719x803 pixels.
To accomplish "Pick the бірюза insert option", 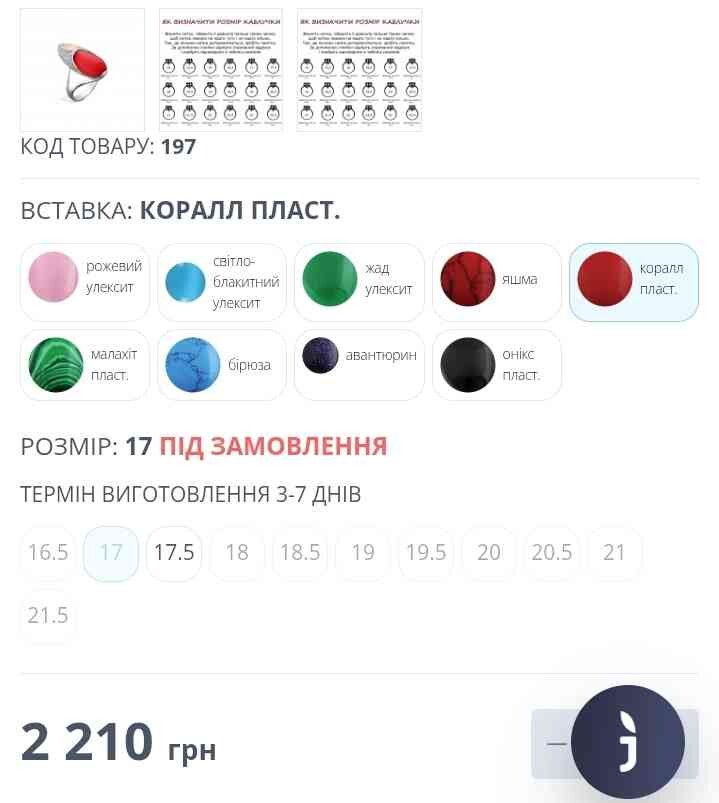I will [222, 365].
